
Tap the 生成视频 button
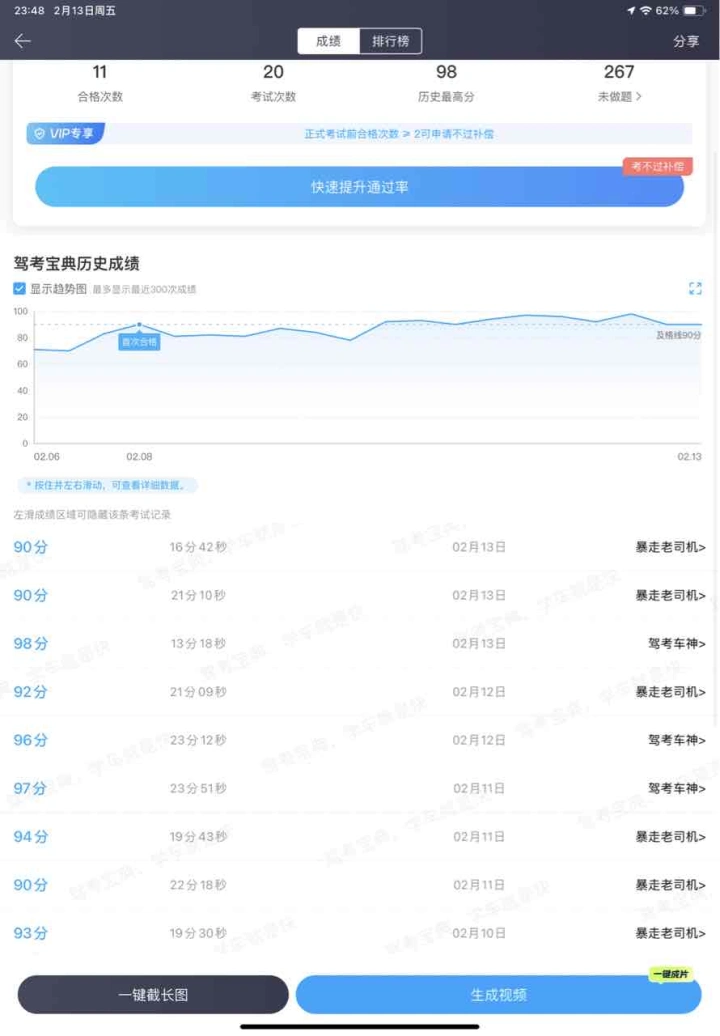498,995
